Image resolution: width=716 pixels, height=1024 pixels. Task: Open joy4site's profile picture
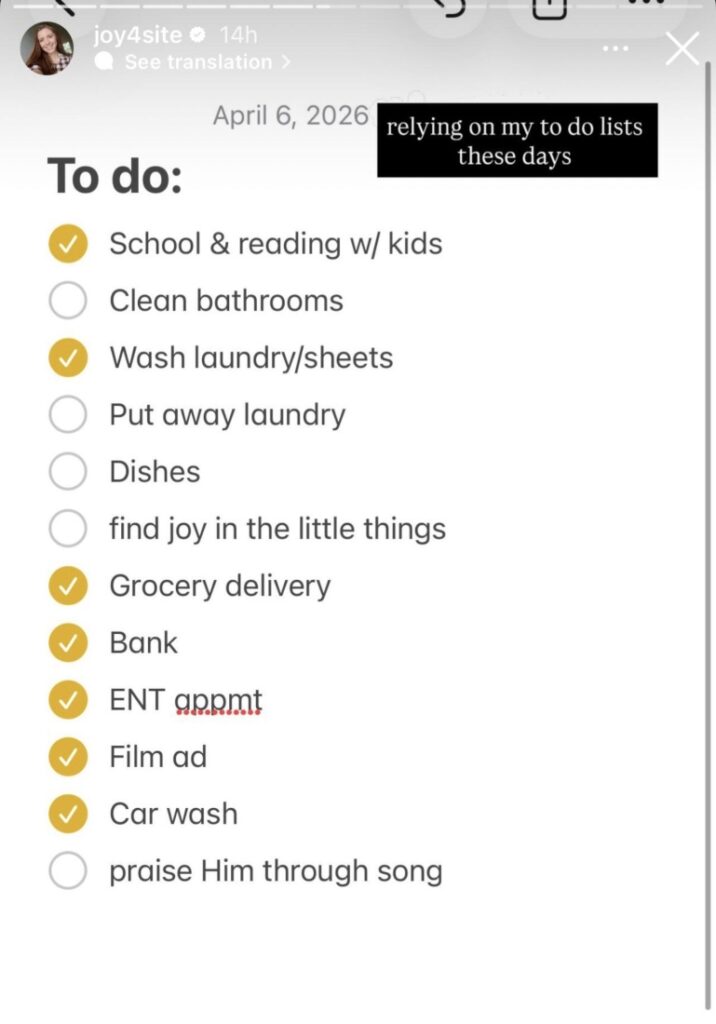coord(47,48)
